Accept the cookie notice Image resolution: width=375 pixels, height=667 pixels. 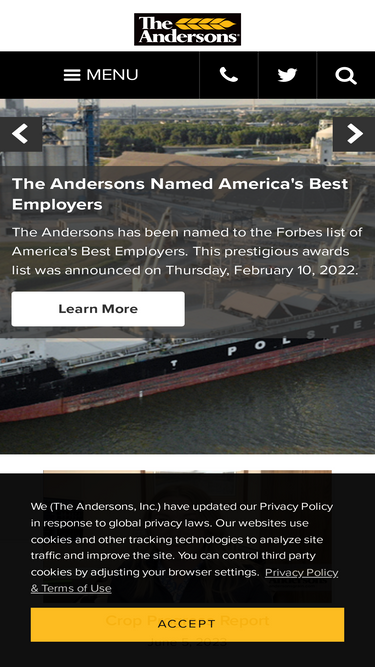click(187, 624)
